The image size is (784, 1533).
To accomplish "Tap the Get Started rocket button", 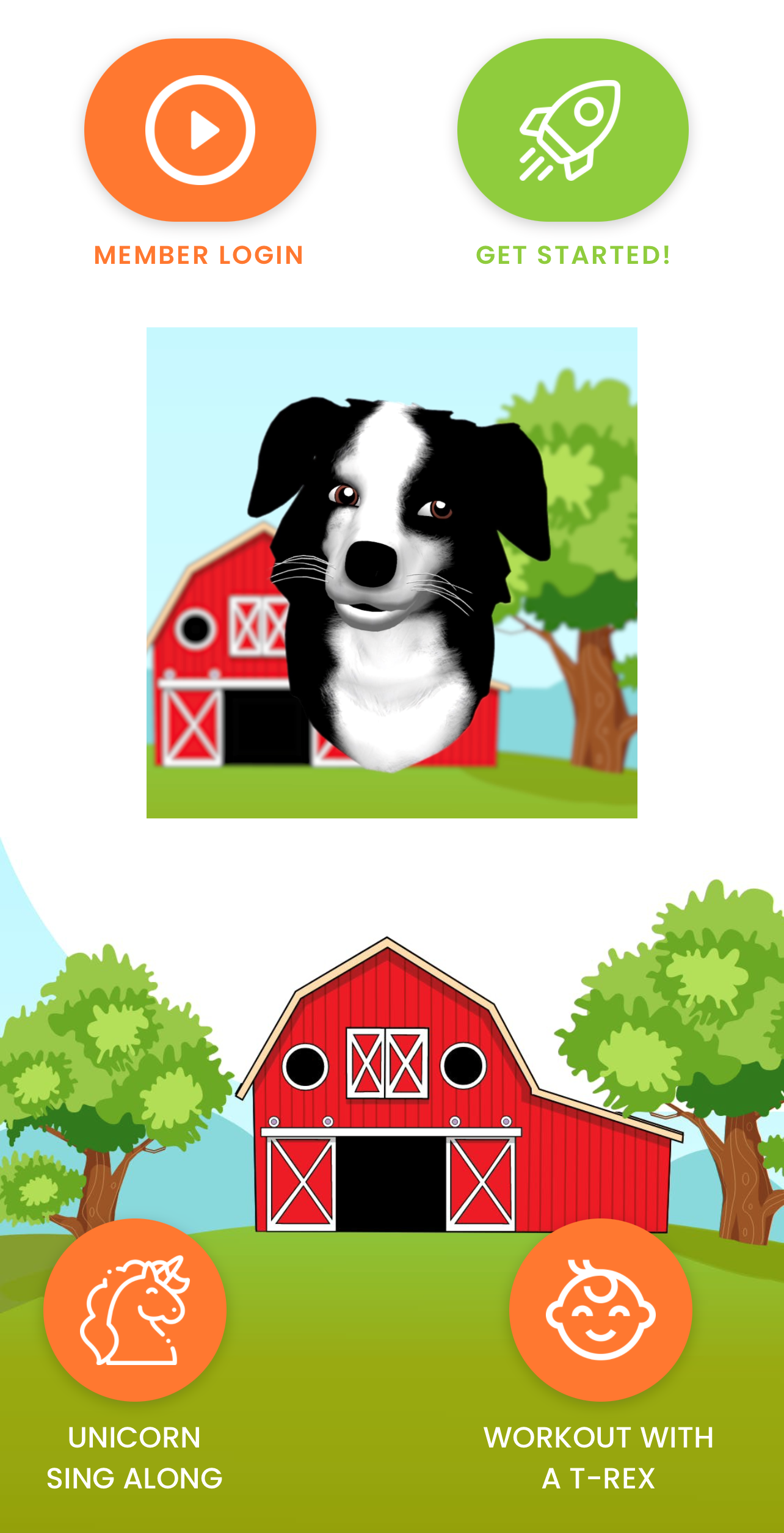I will (x=573, y=130).
